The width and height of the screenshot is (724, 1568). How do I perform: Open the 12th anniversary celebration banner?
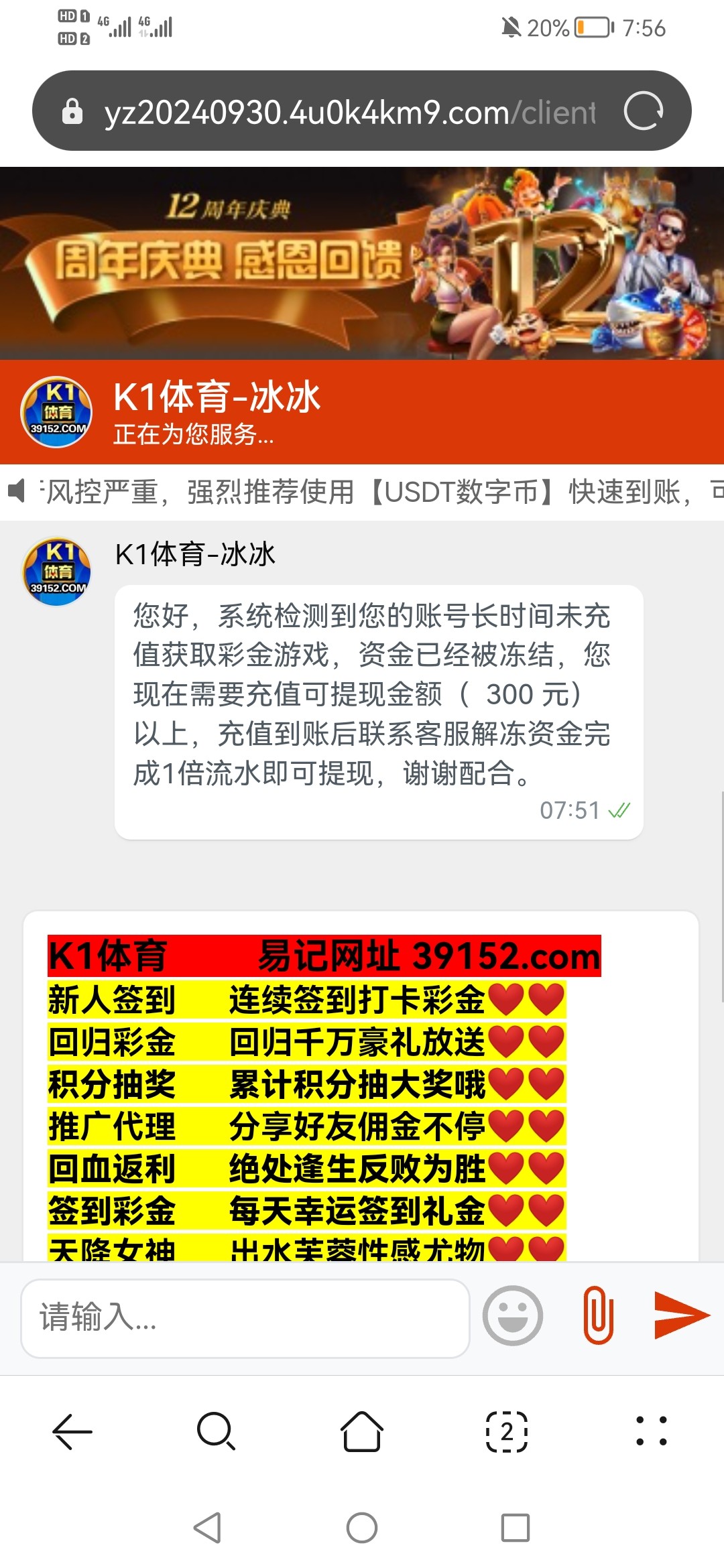click(x=362, y=263)
